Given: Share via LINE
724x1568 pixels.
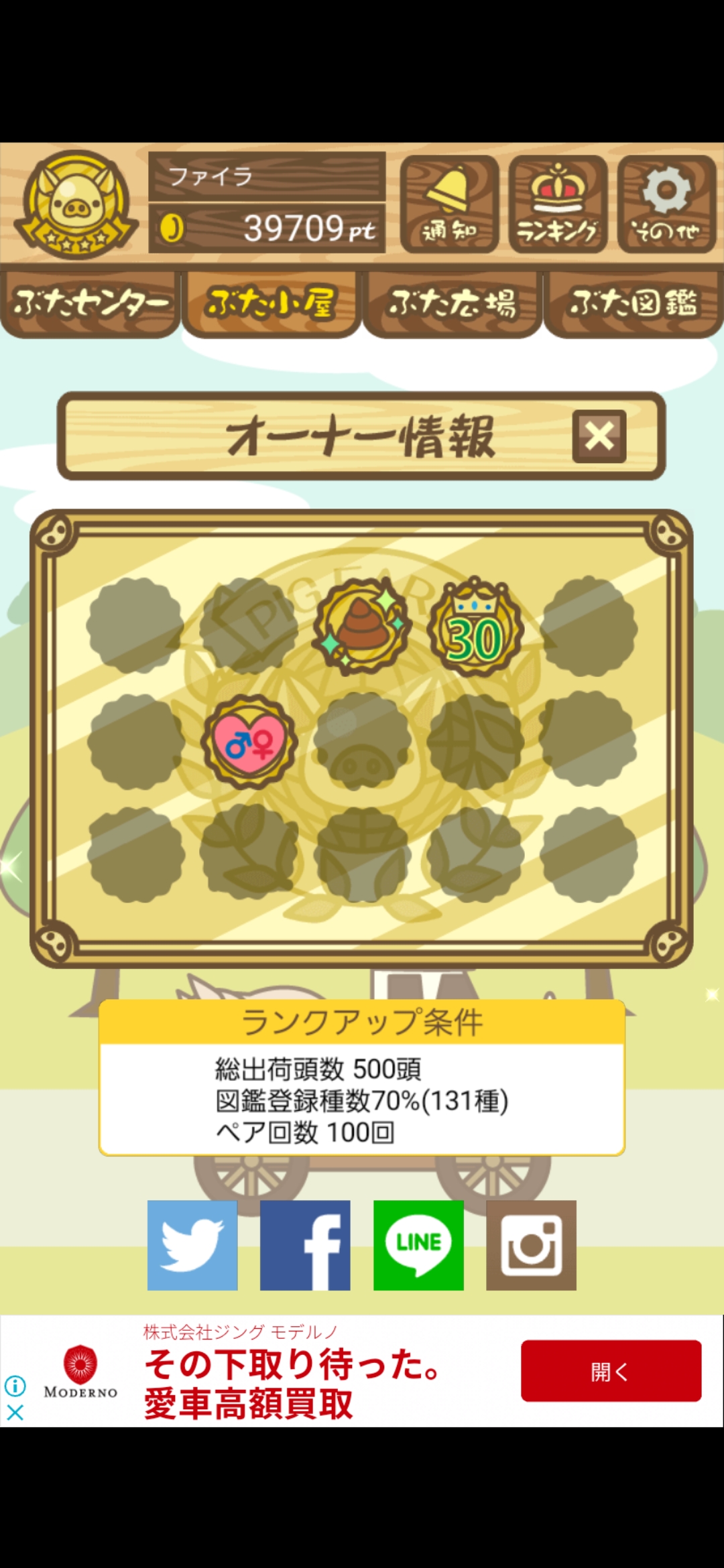Looking at the screenshot, I should coord(418,1245).
